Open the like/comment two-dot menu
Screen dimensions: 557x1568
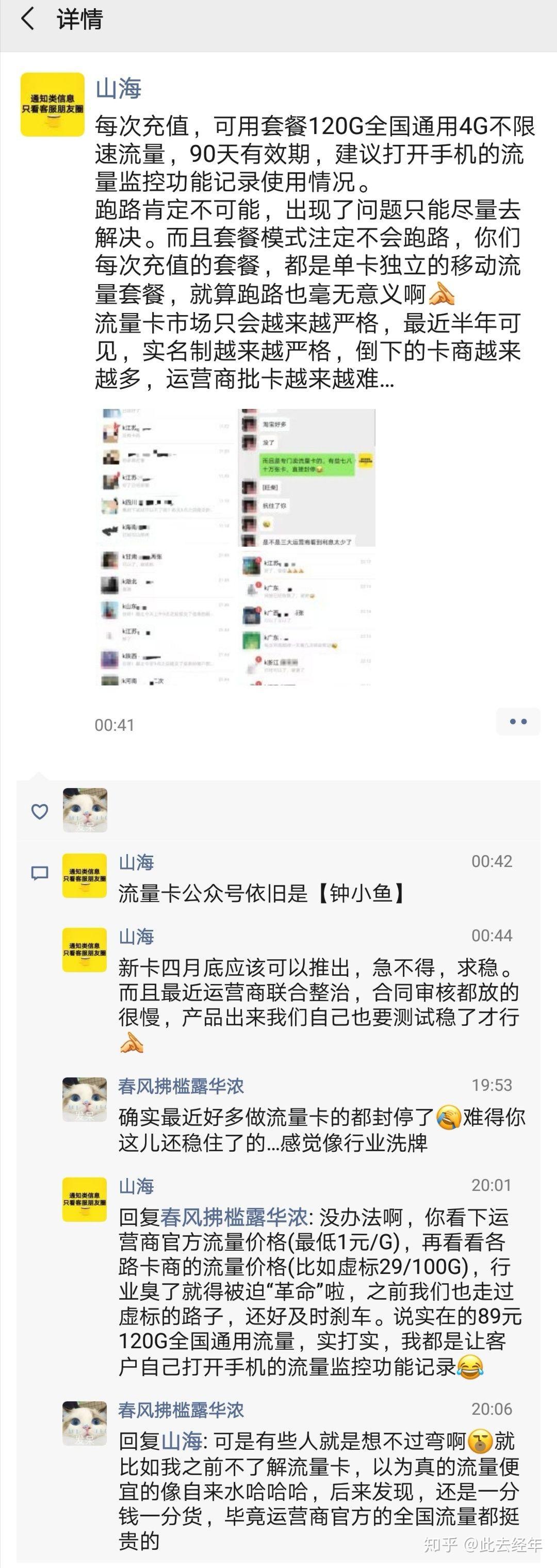pos(517,721)
